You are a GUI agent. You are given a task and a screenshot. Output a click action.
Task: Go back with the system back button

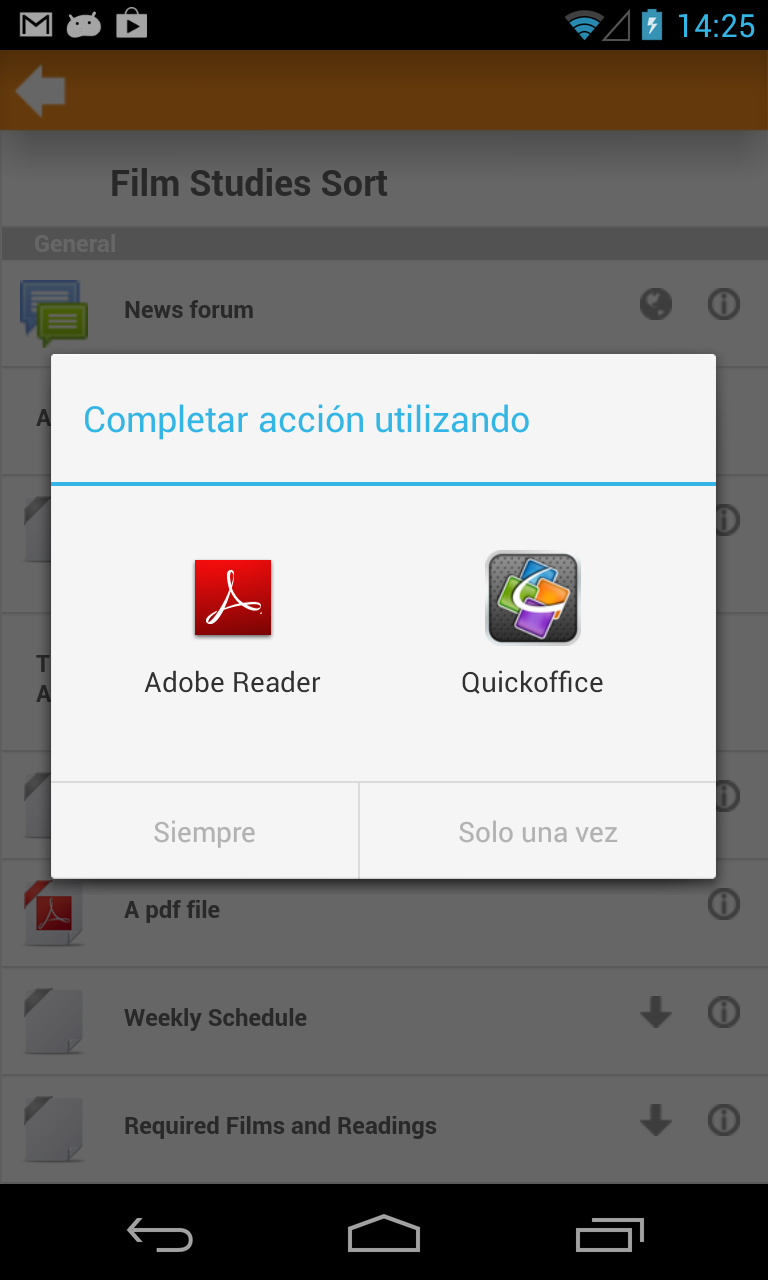(x=160, y=1234)
